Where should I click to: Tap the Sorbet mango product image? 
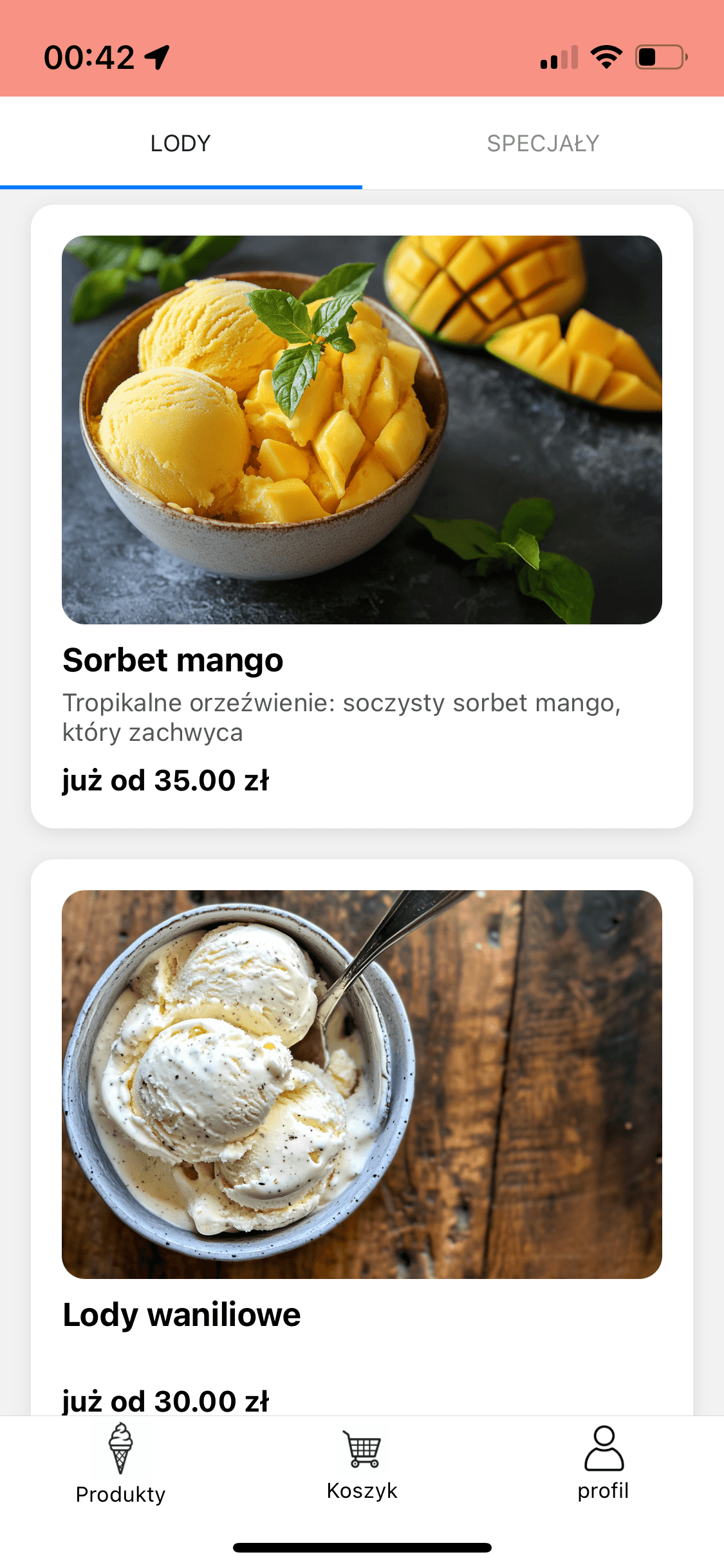tap(362, 429)
